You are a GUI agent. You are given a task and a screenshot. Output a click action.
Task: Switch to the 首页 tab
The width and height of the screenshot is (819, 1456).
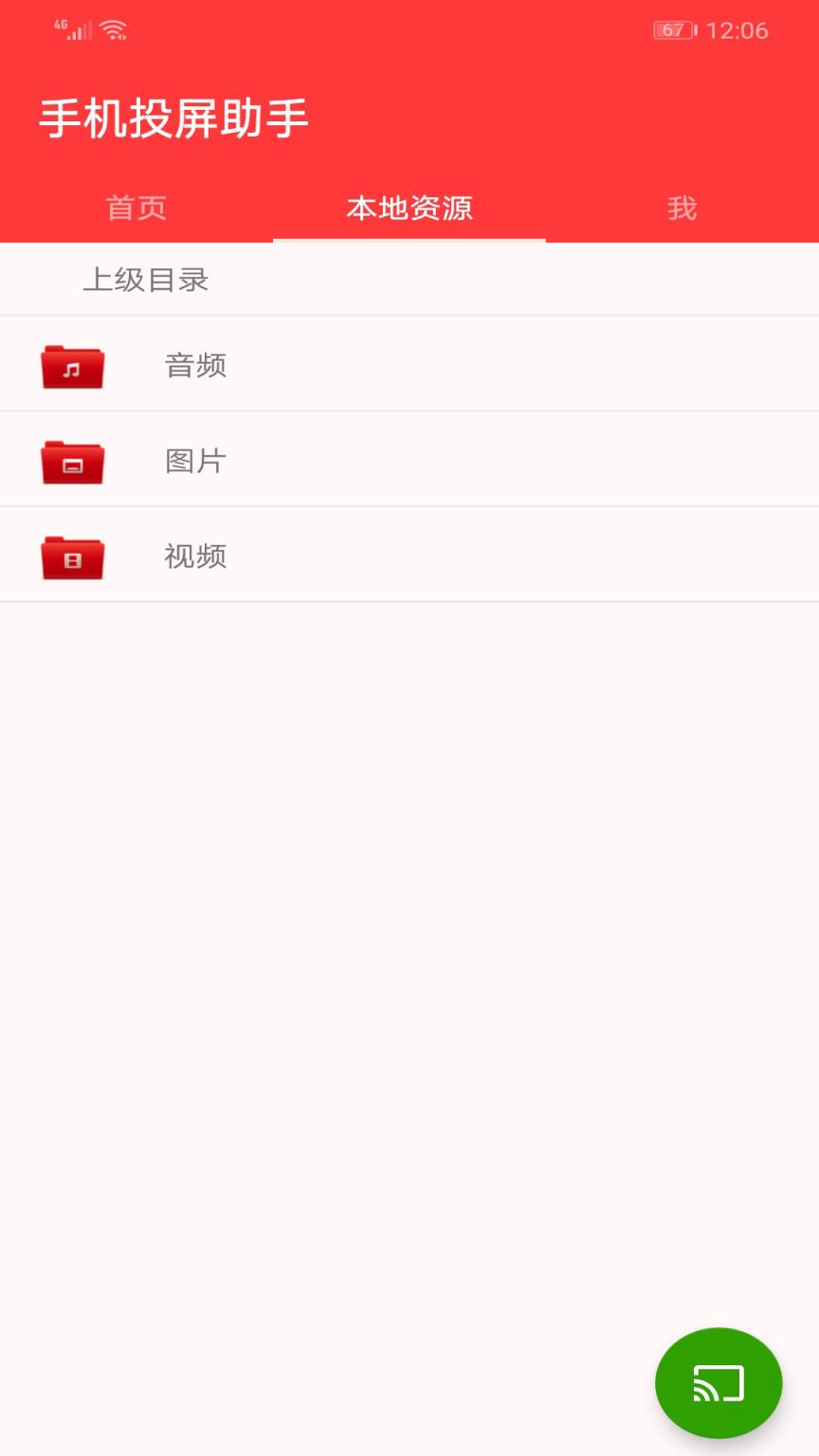(136, 209)
